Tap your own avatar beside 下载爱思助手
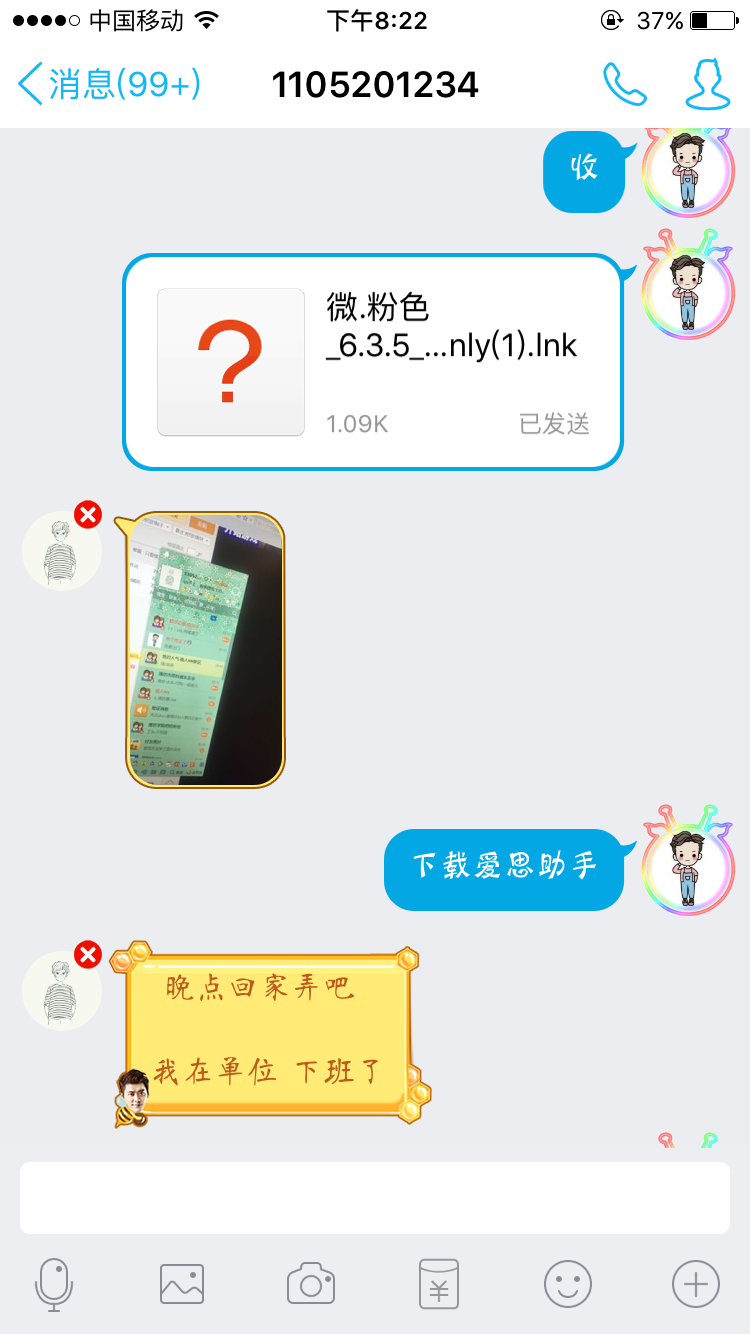The height and width of the screenshot is (1334, 750). click(689, 860)
